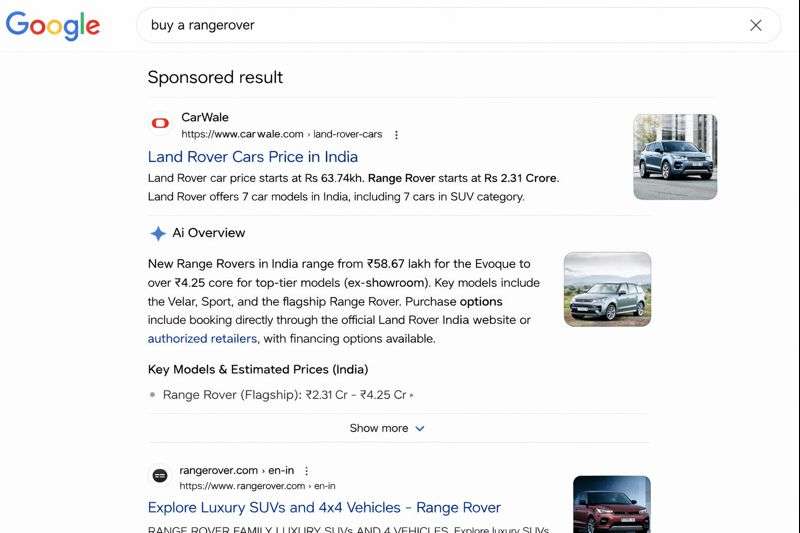Open the red Range Rover thumbnail

[611, 503]
